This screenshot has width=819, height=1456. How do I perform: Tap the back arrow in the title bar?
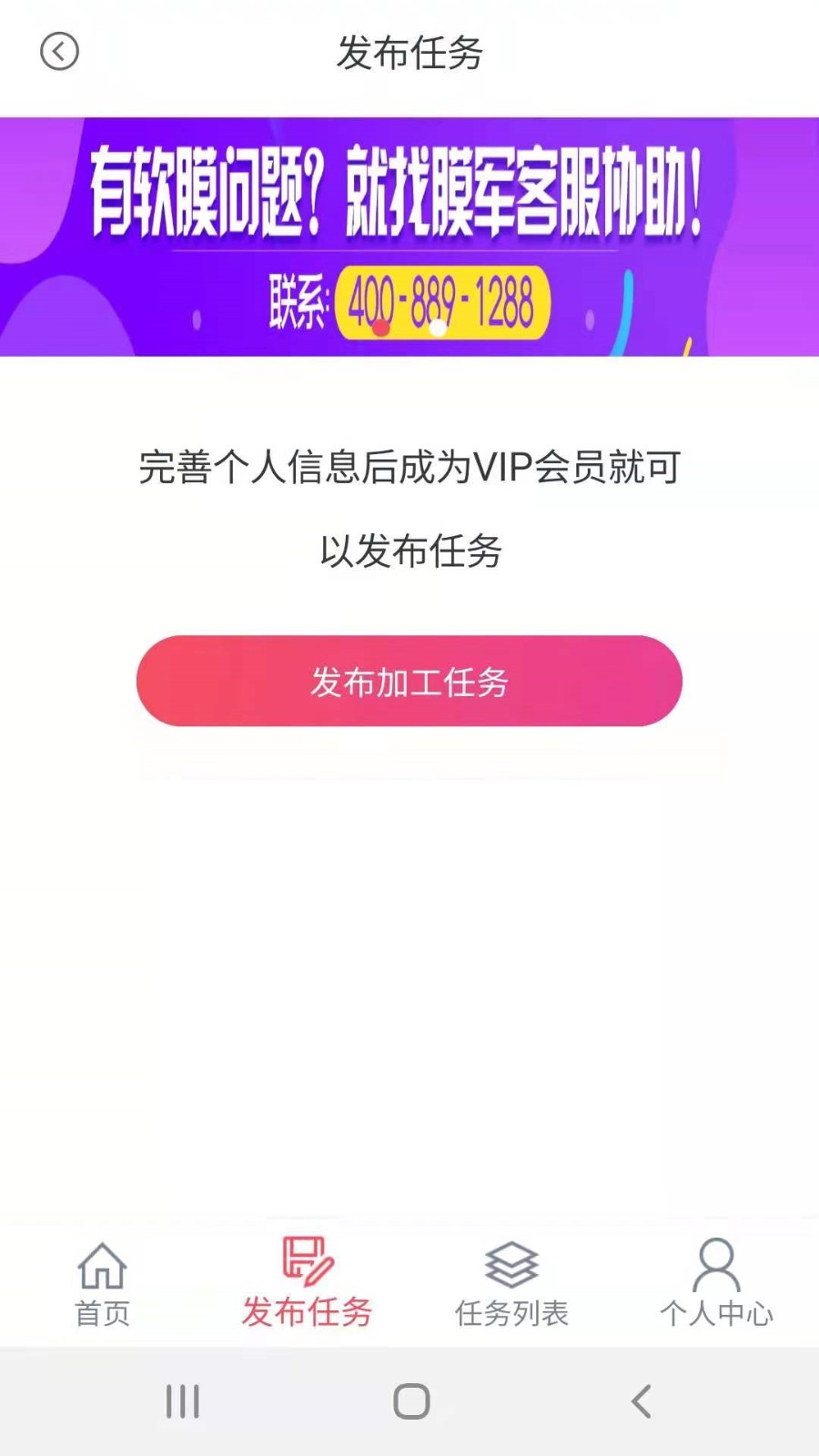click(60, 51)
